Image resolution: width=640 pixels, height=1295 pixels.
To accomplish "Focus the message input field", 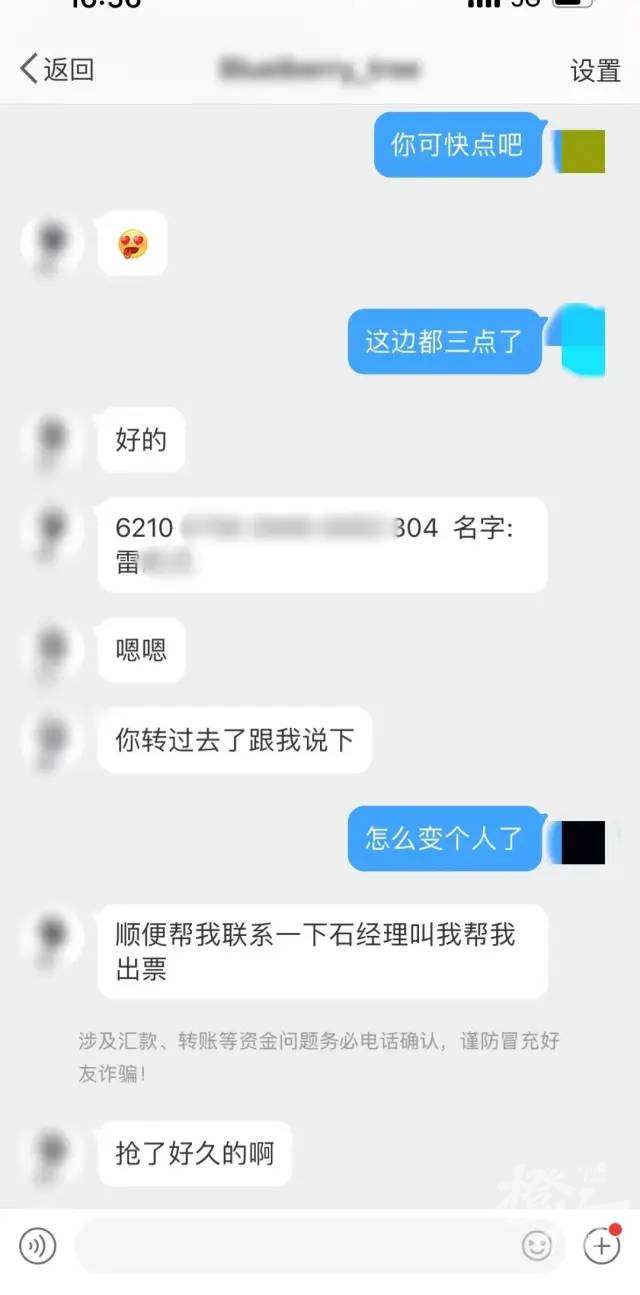I will (295, 1246).
